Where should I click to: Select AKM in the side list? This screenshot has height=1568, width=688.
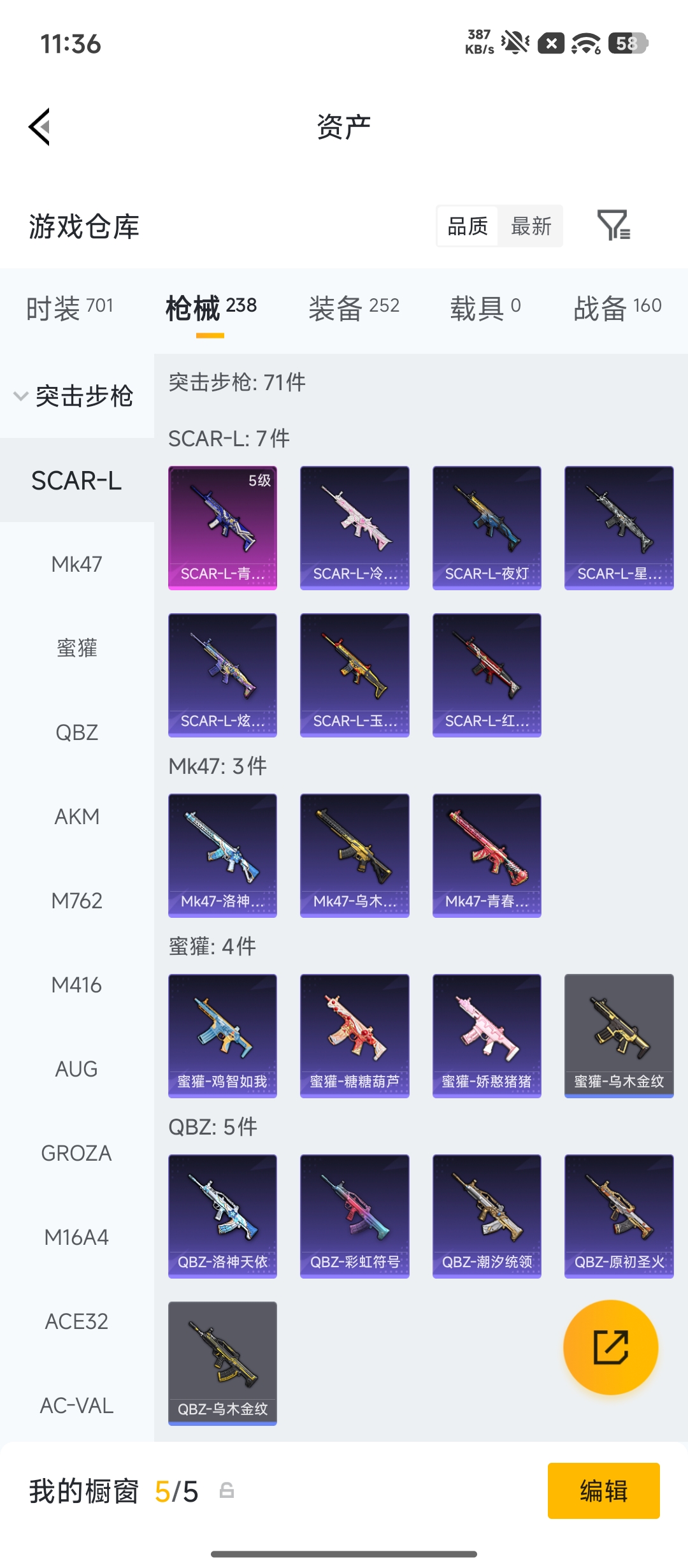tap(76, 817)
